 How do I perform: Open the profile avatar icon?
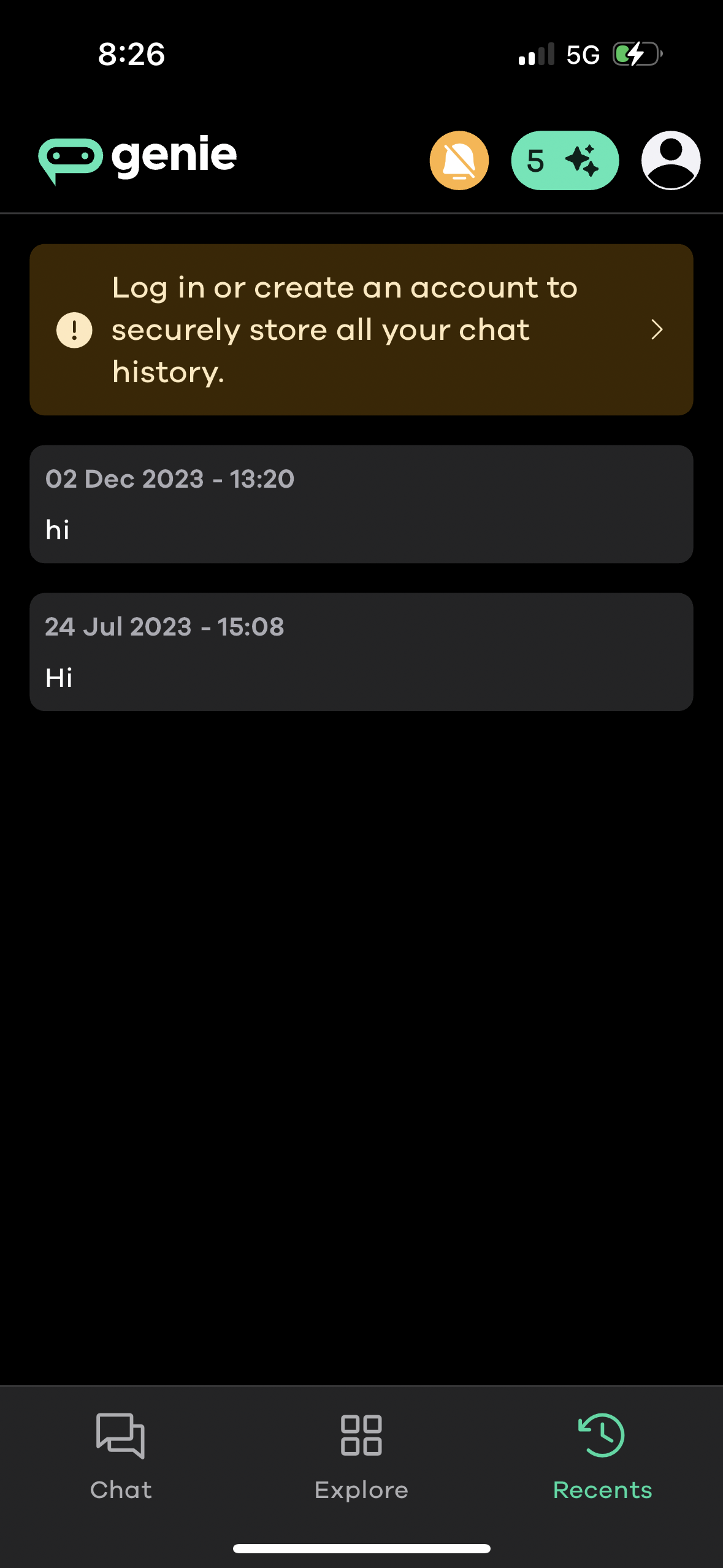click(670, 160)
